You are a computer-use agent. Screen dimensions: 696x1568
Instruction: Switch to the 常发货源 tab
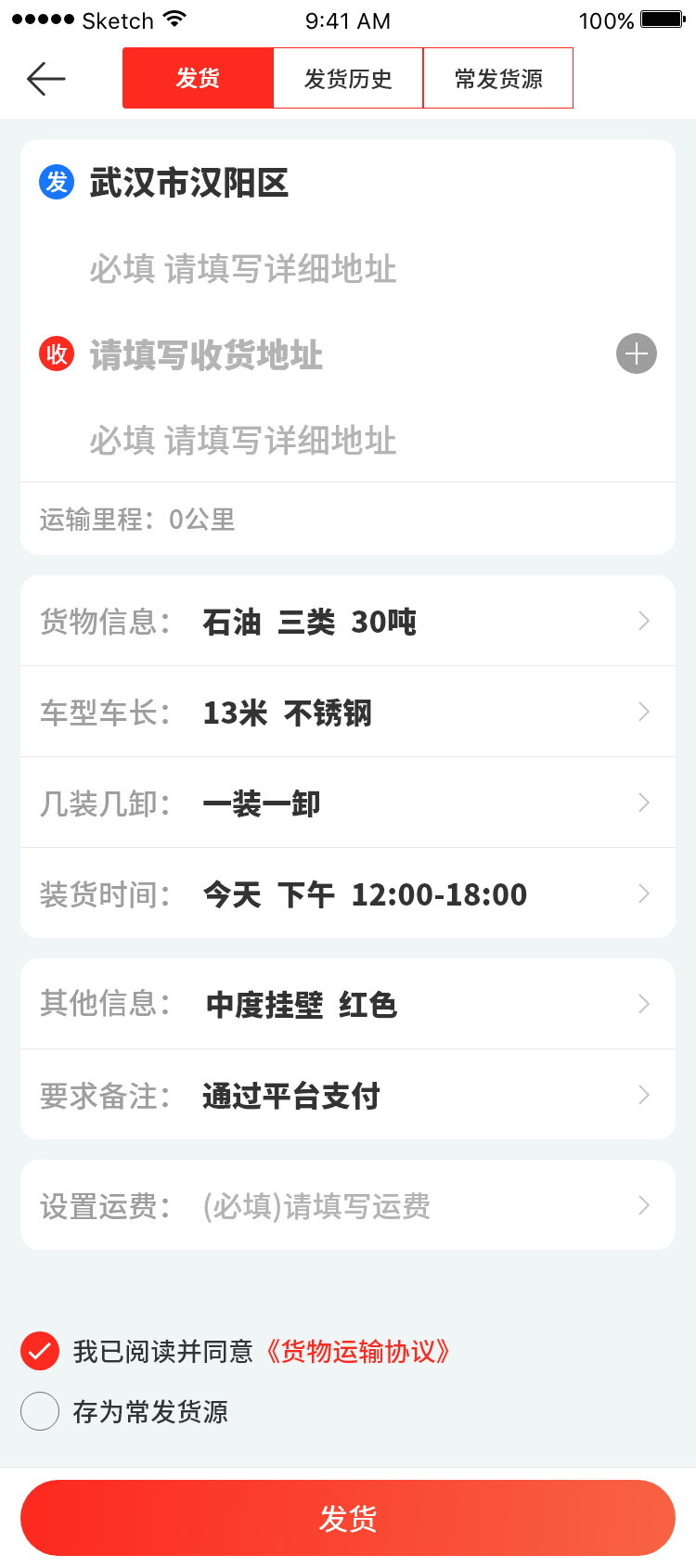(498, 79)
